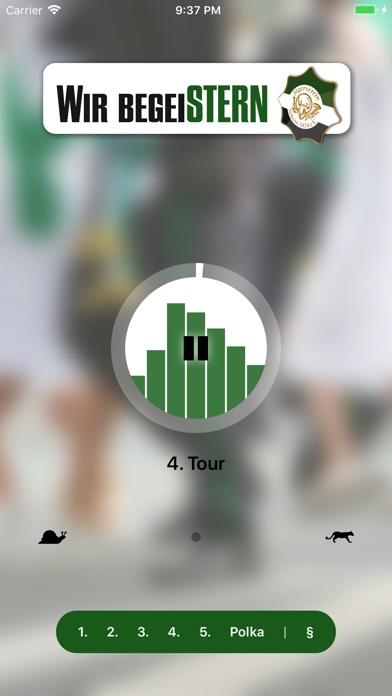Tap the panther icon for faster tempo
This screenshot has height=696, width=392.
(340, 536)
